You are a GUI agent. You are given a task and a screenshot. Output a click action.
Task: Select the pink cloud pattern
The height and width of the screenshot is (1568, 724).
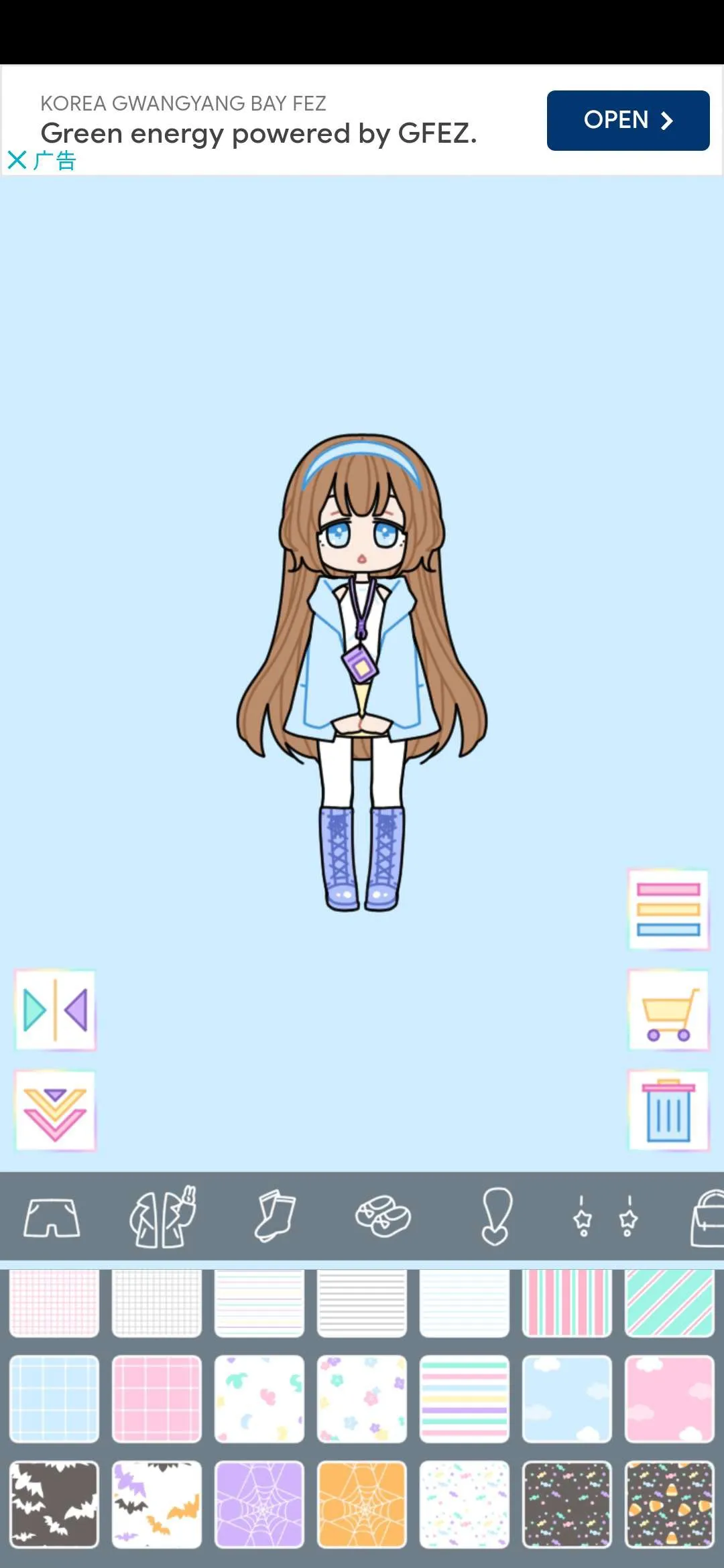pyautogui.click(x=669, y=1398)
